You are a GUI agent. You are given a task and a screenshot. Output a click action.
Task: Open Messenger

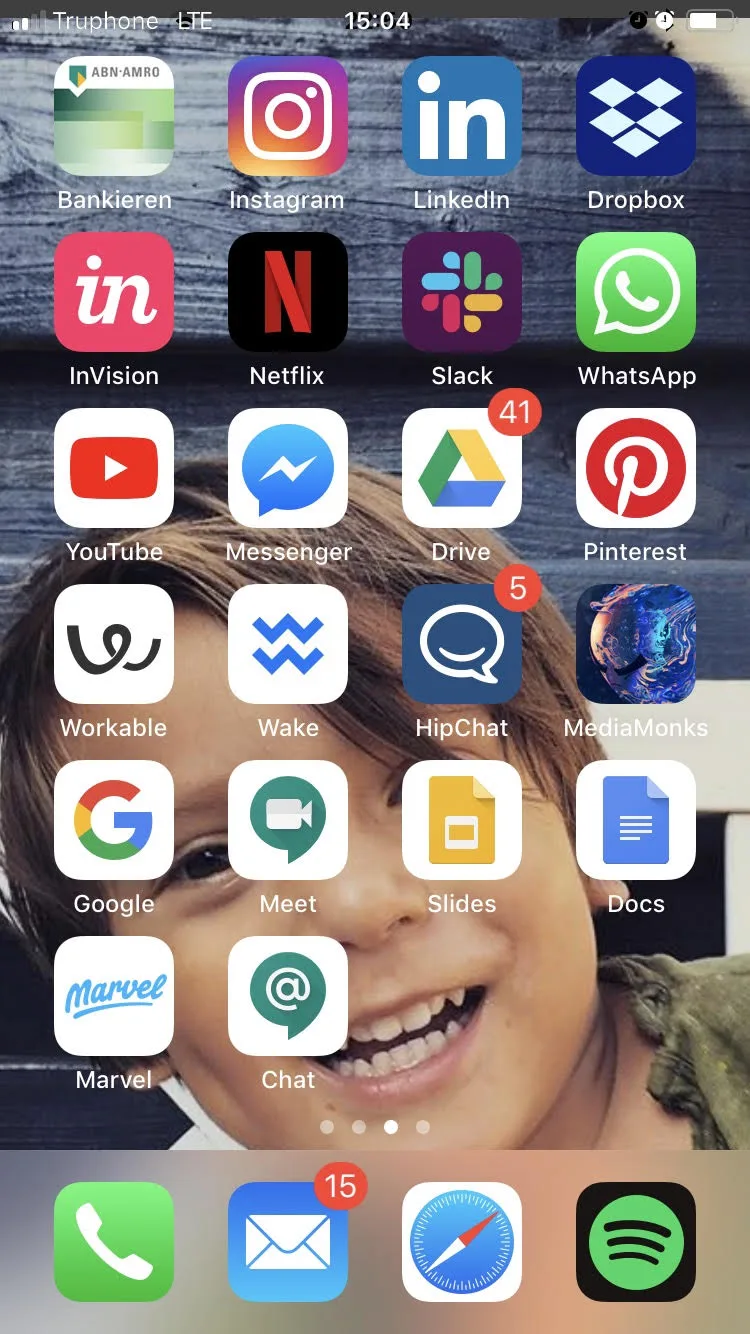(288, 468)
